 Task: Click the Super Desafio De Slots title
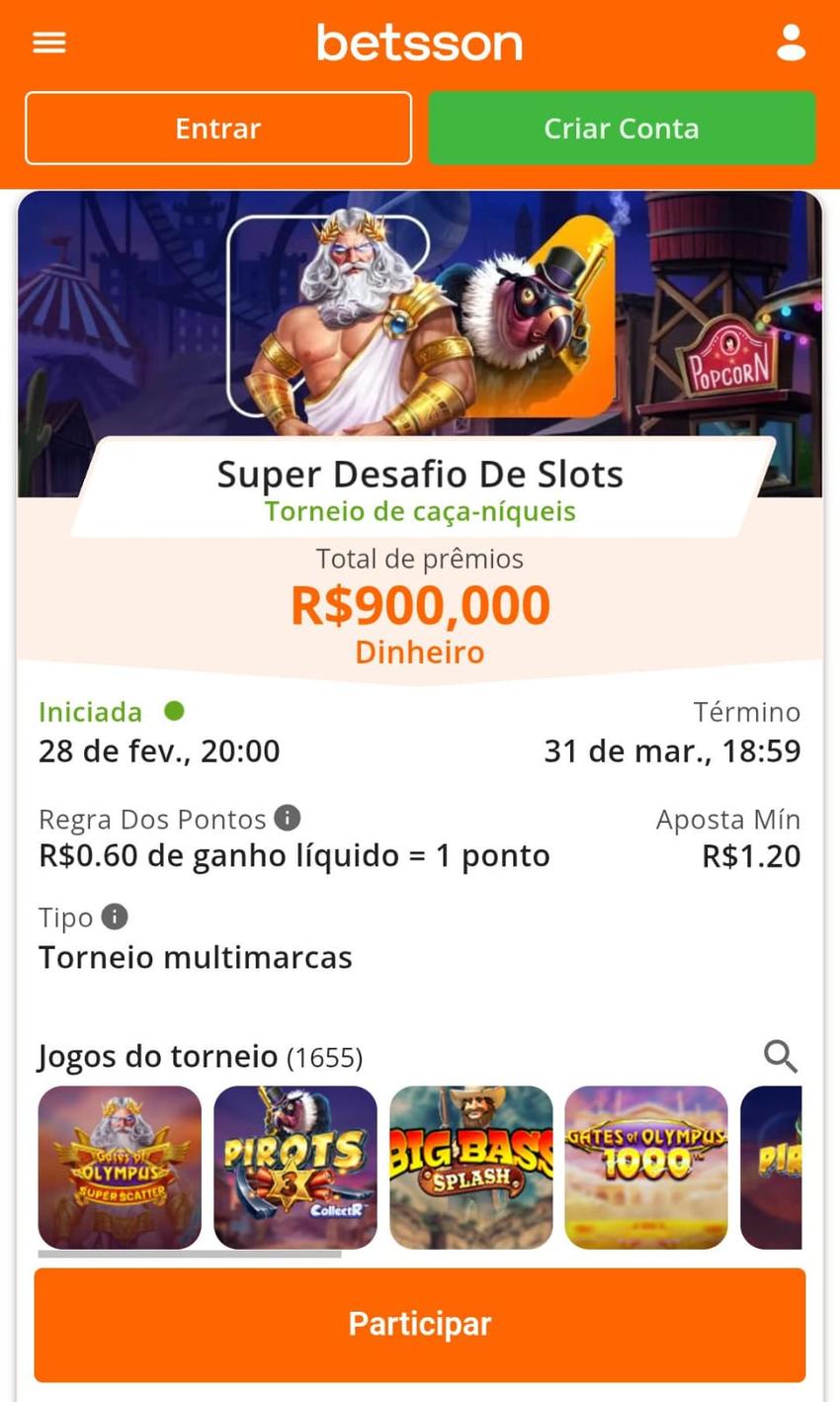(x=419, y=473)
